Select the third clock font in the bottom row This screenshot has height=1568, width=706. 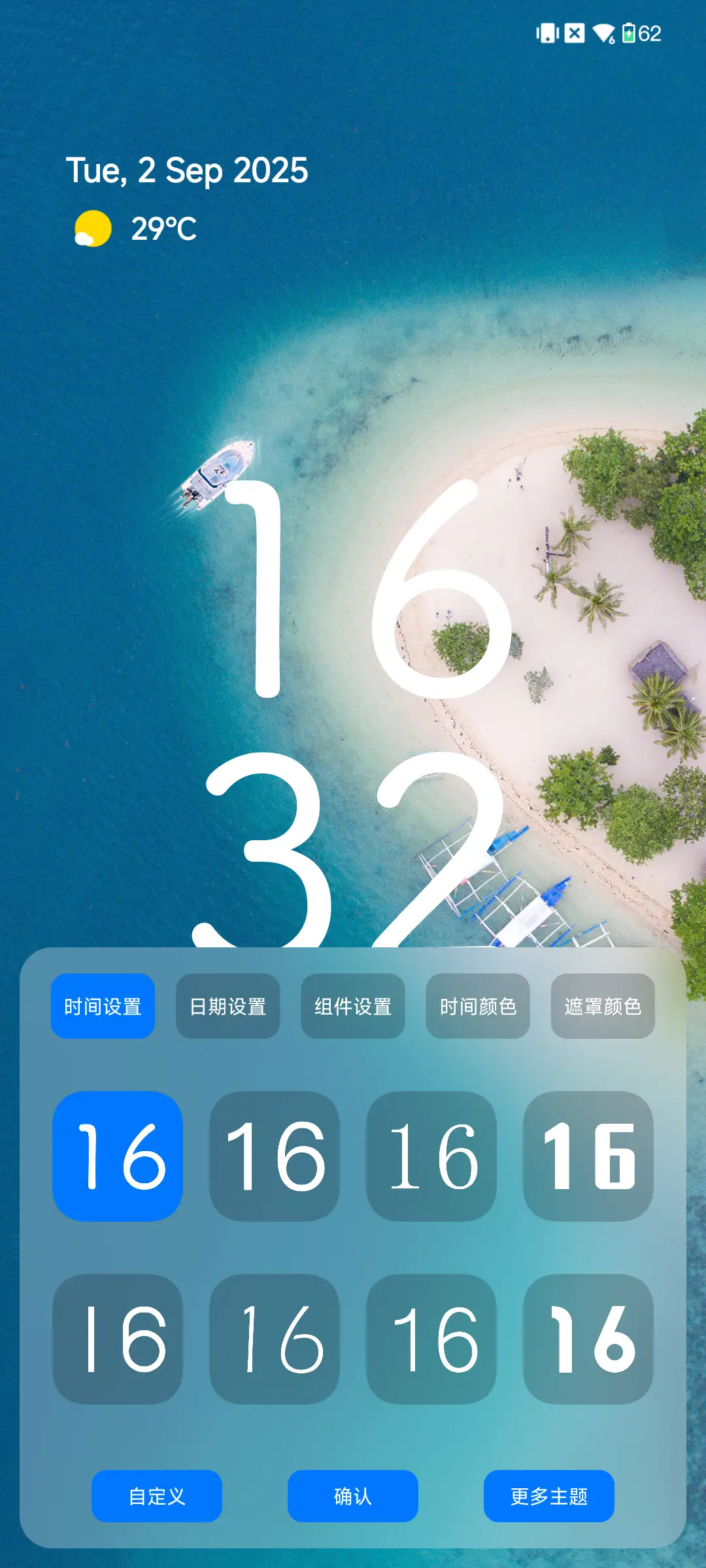click(431, 1339)
